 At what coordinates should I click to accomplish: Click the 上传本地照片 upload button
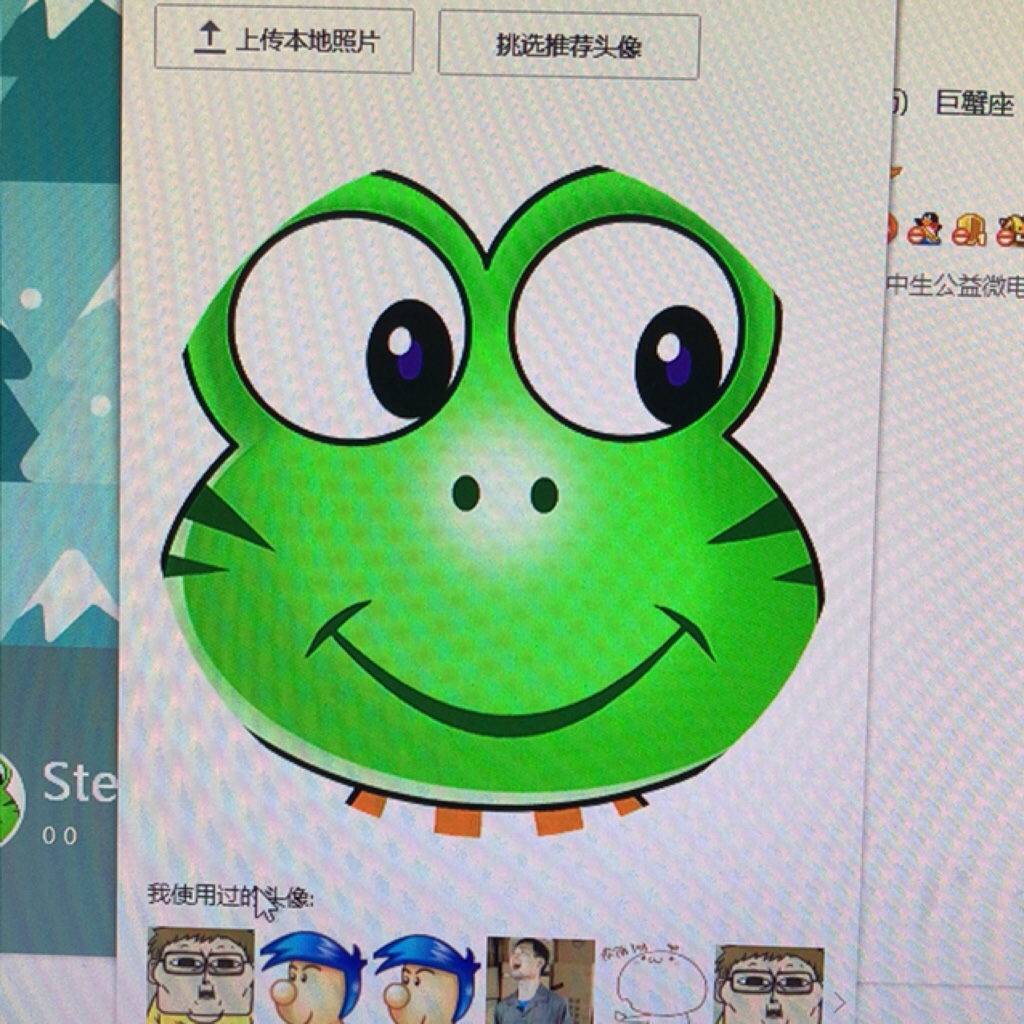tap(284, 40)
